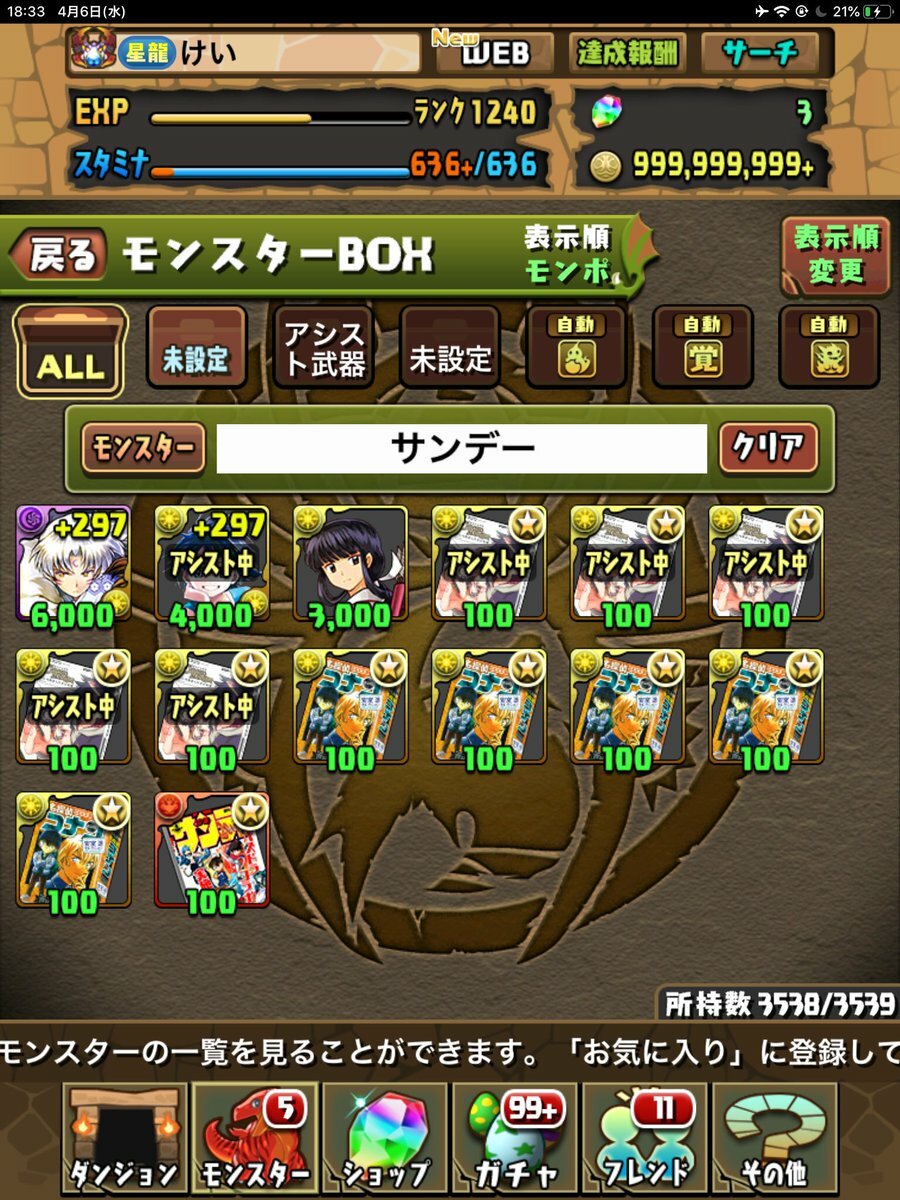Open the サーチ search button
The height and width of the screenshot is (1200, 900).
pyautogui.click(x=760, y=52)
